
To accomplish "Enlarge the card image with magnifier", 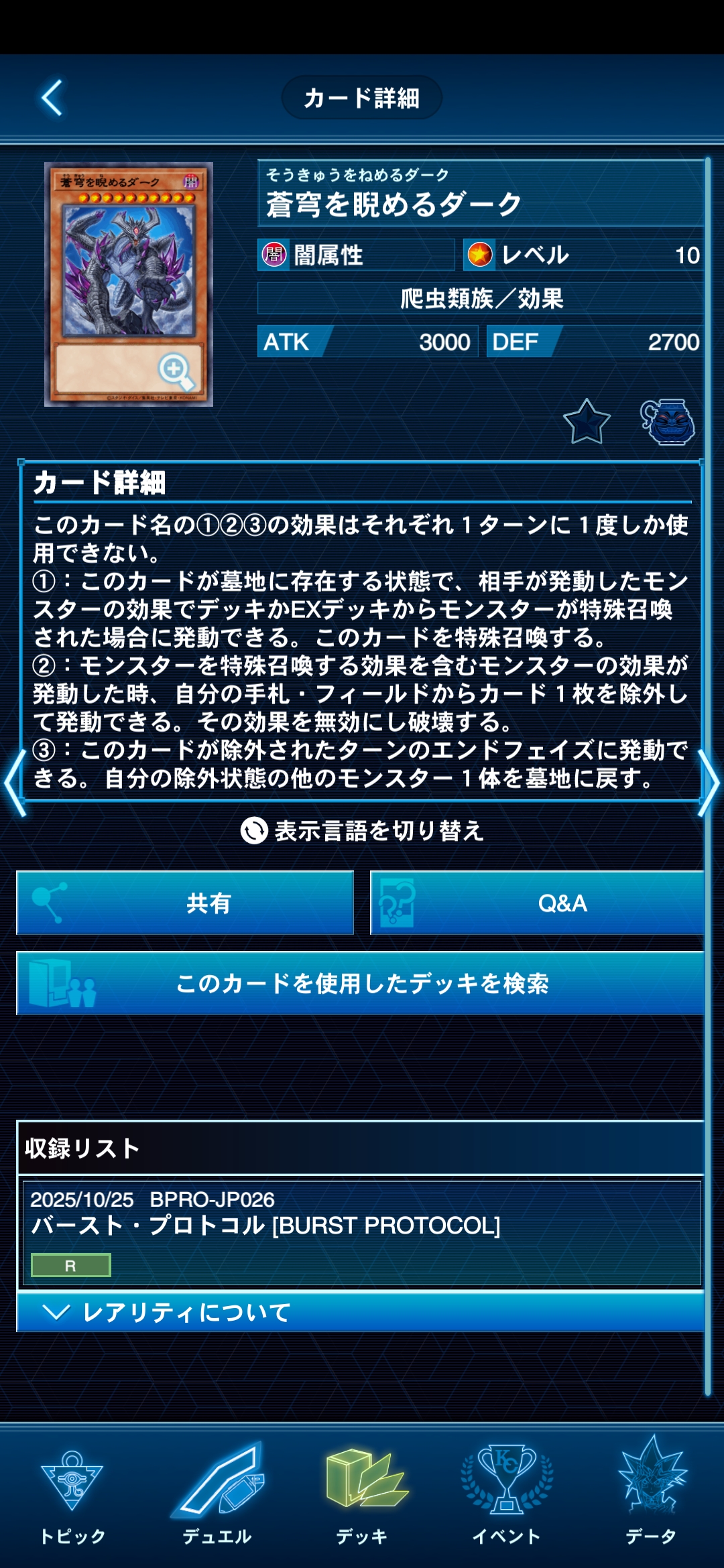I will pyautogui.click(x=176, y=371).
